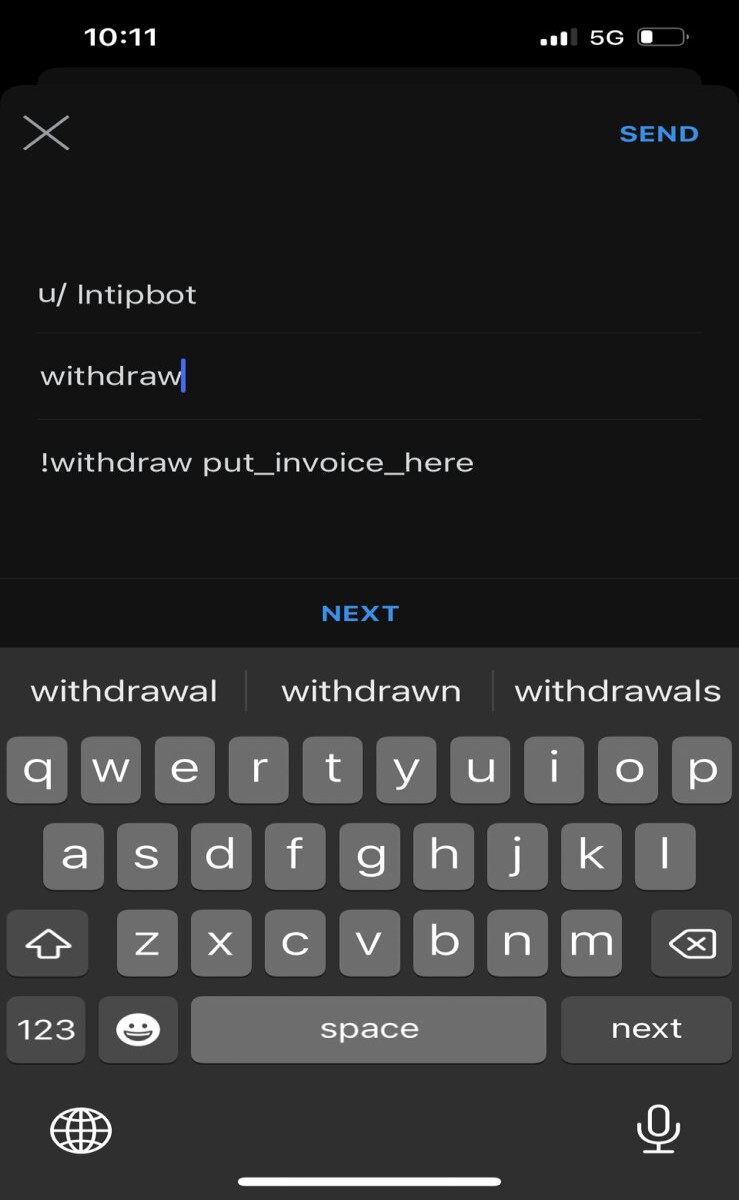Start dictation with the microphone

click(658, 1130)
